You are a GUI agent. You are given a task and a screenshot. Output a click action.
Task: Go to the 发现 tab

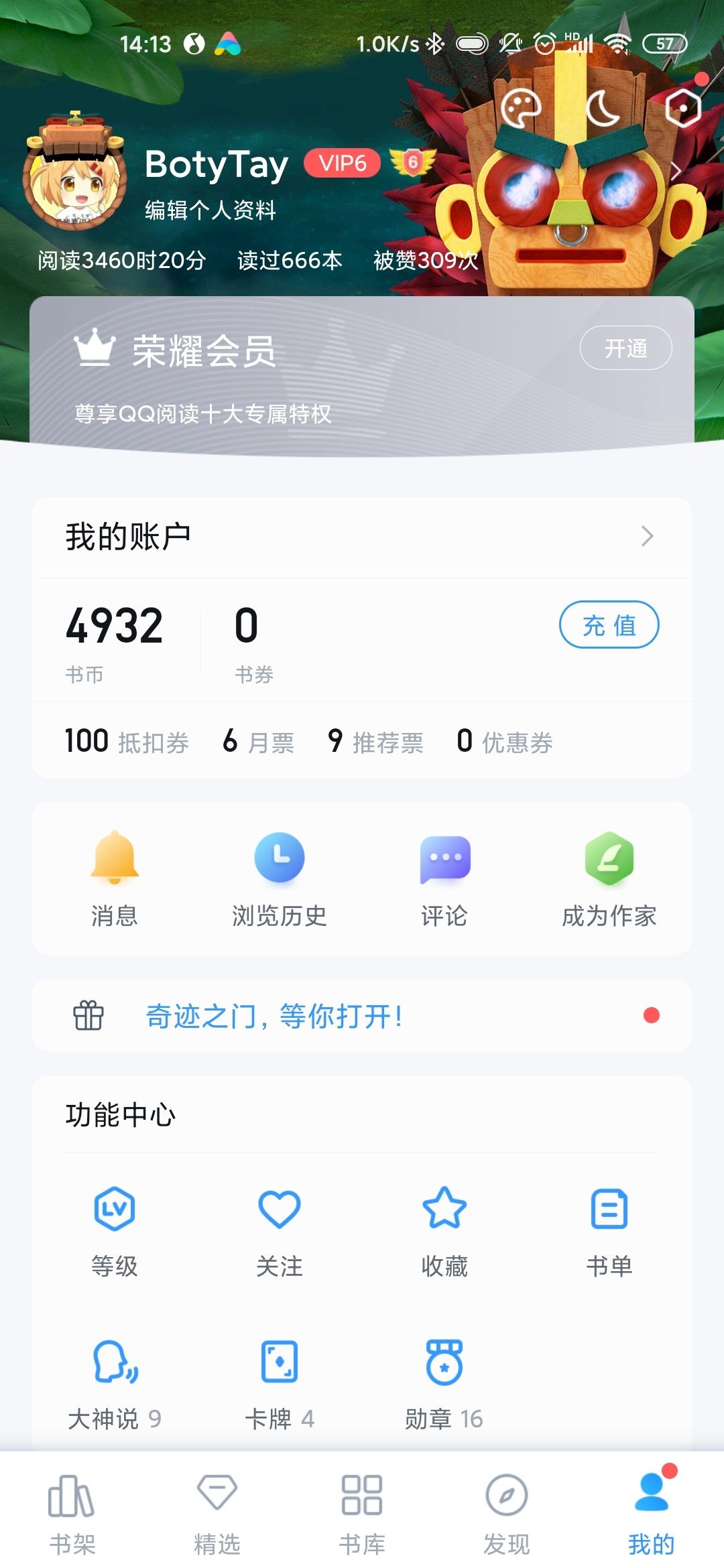[x=507, y=1514]
